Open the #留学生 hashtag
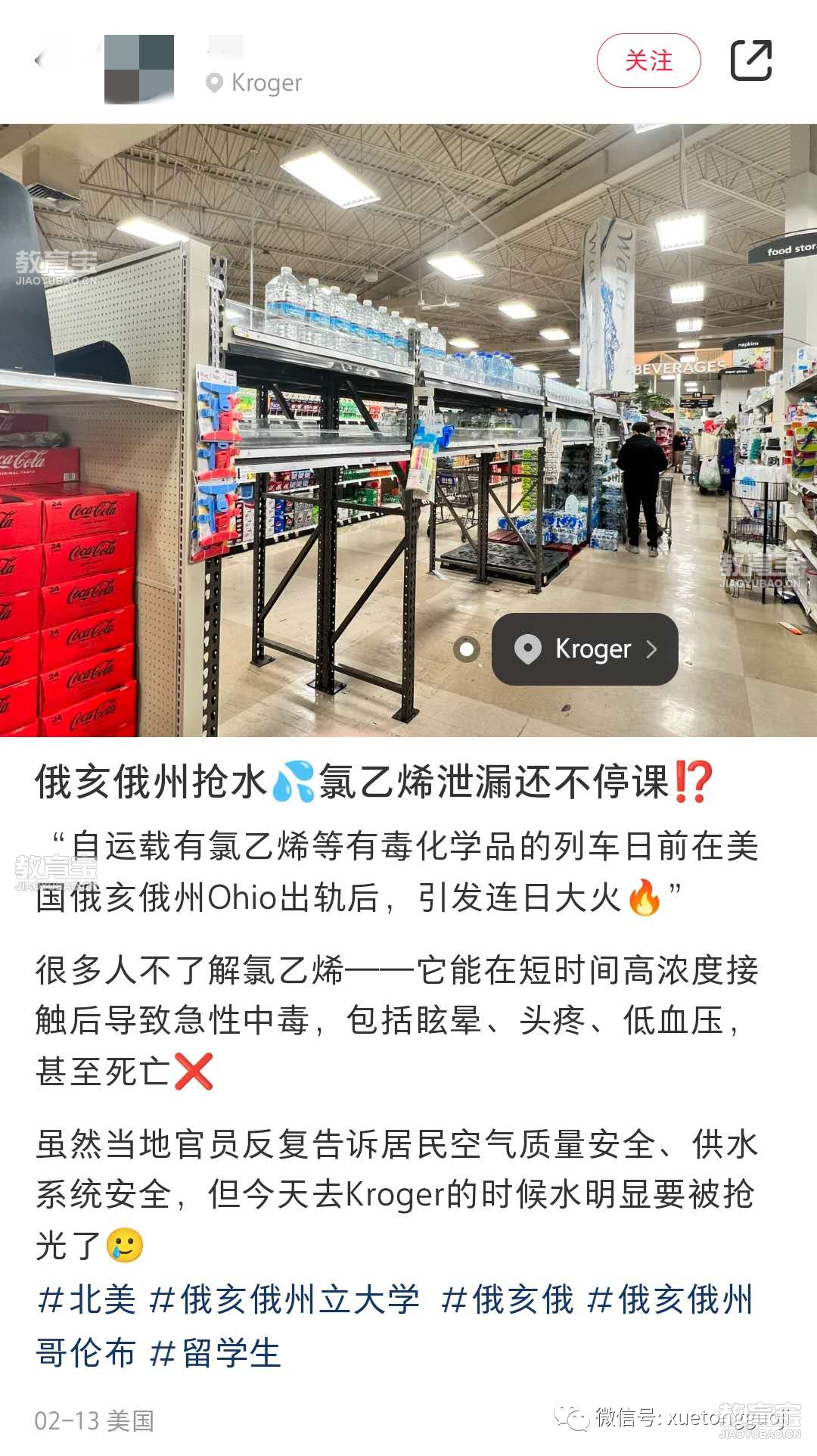817x1456 pixels. pos(216,1353)
